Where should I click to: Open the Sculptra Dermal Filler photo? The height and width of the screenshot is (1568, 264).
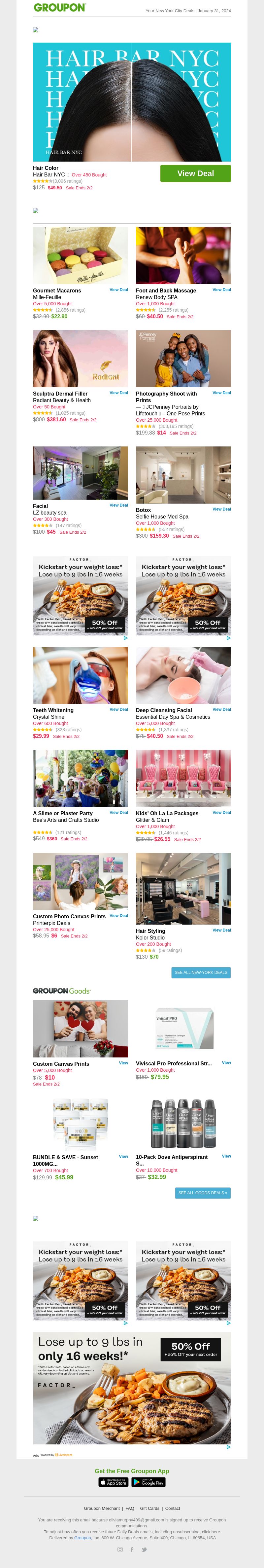click(x=80, y=359)
